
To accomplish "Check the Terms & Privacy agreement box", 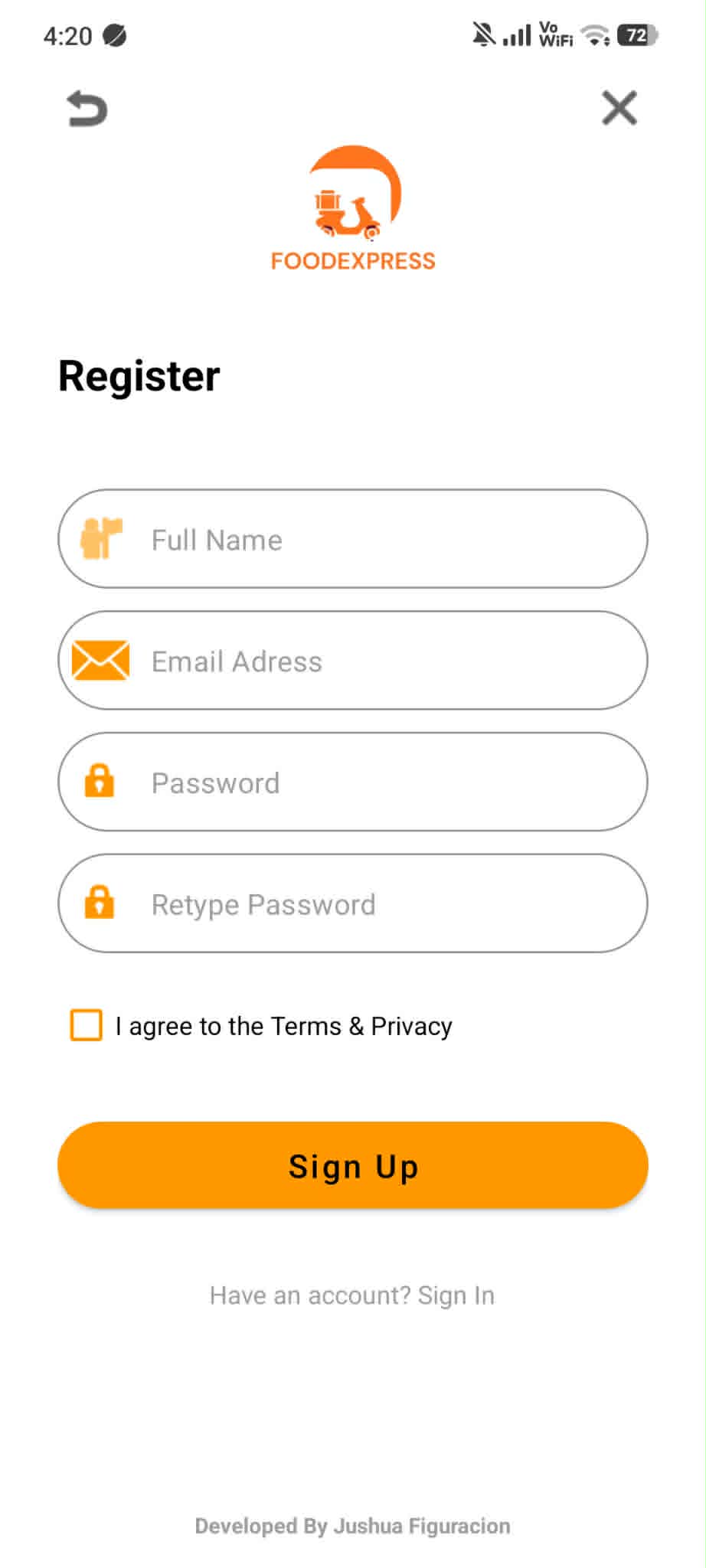I will point(87,1025).
